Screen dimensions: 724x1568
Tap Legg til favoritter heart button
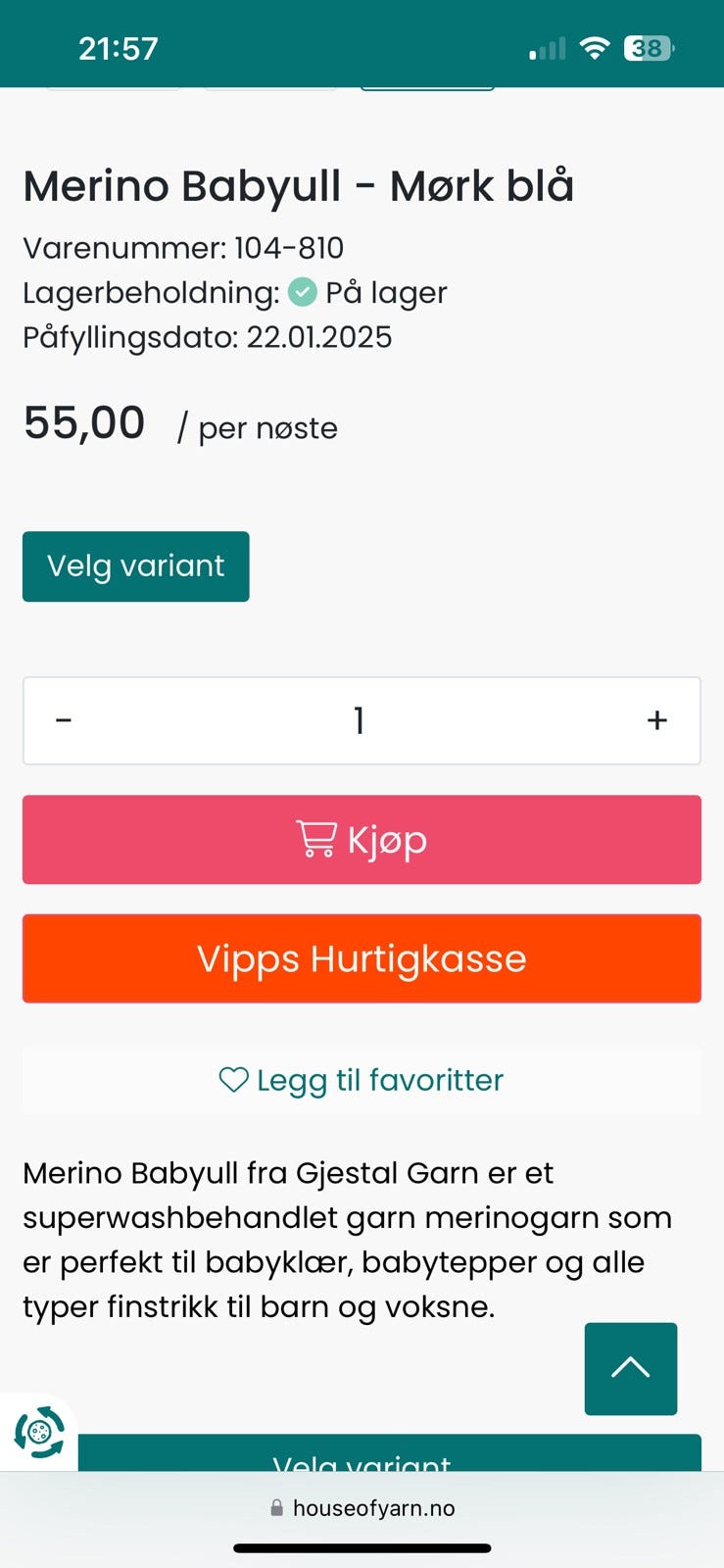click(x=362, y=1080)
